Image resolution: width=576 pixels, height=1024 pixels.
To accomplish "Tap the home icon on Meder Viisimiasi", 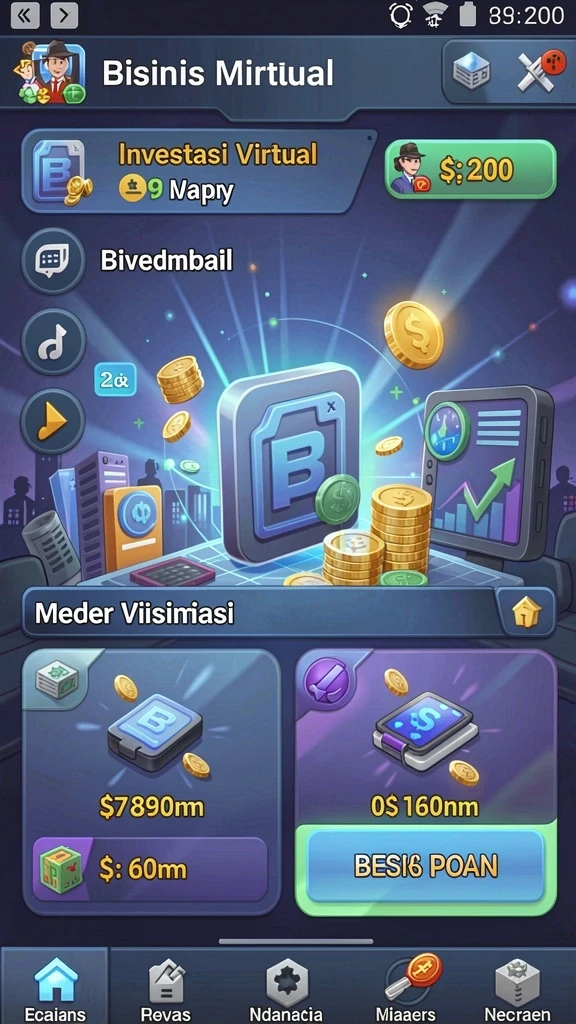I will (x=526, y=613).
